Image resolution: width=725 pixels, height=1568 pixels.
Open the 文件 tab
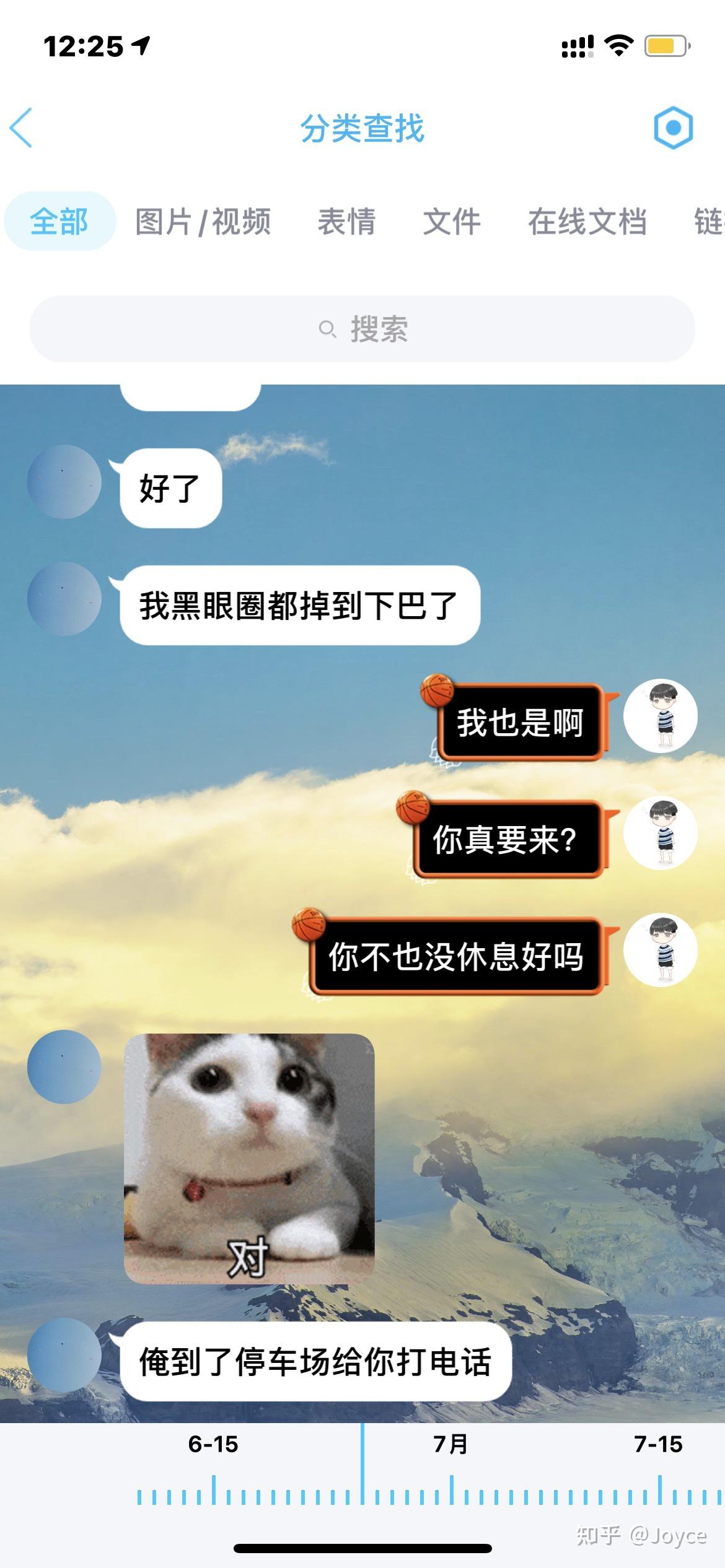[x=452, y=222]
